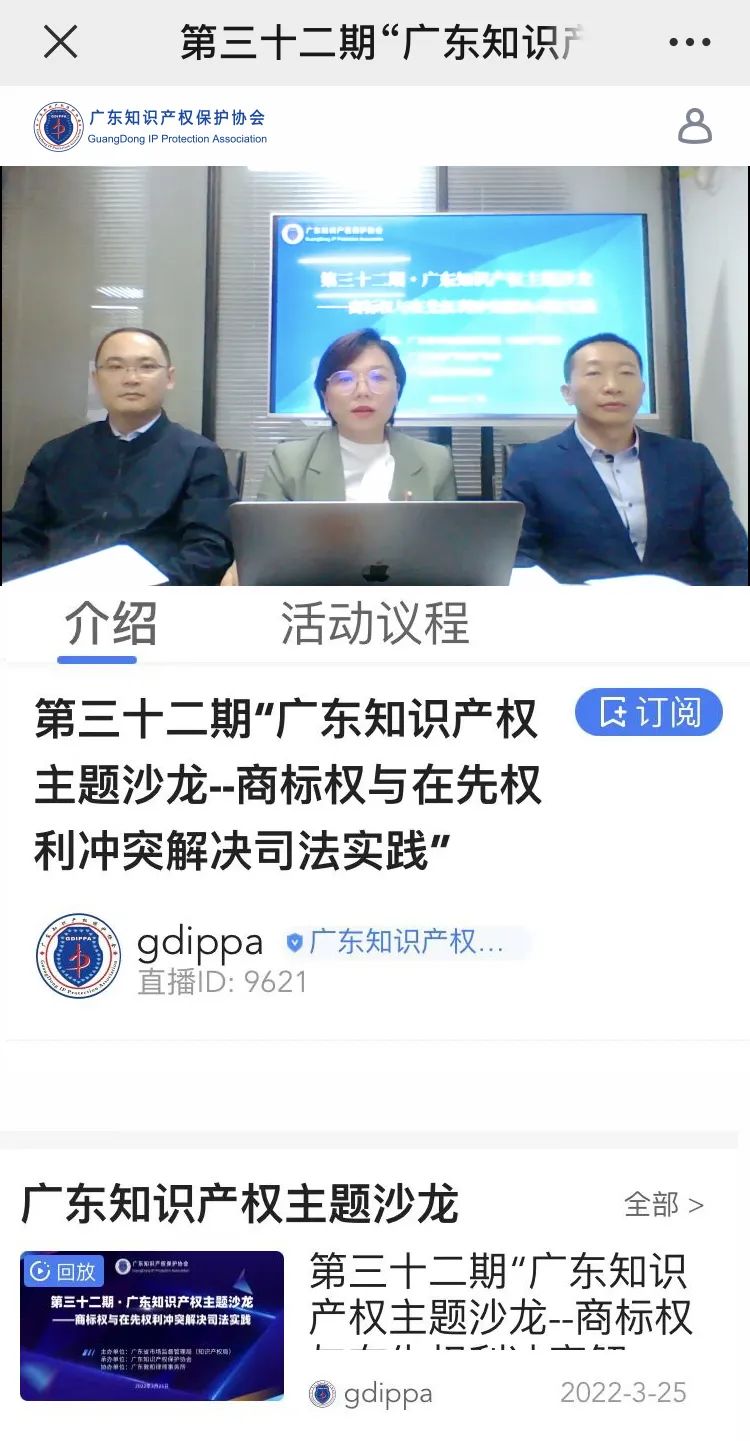
Task: View all salons via 全部
Action: coord(663,1204)
